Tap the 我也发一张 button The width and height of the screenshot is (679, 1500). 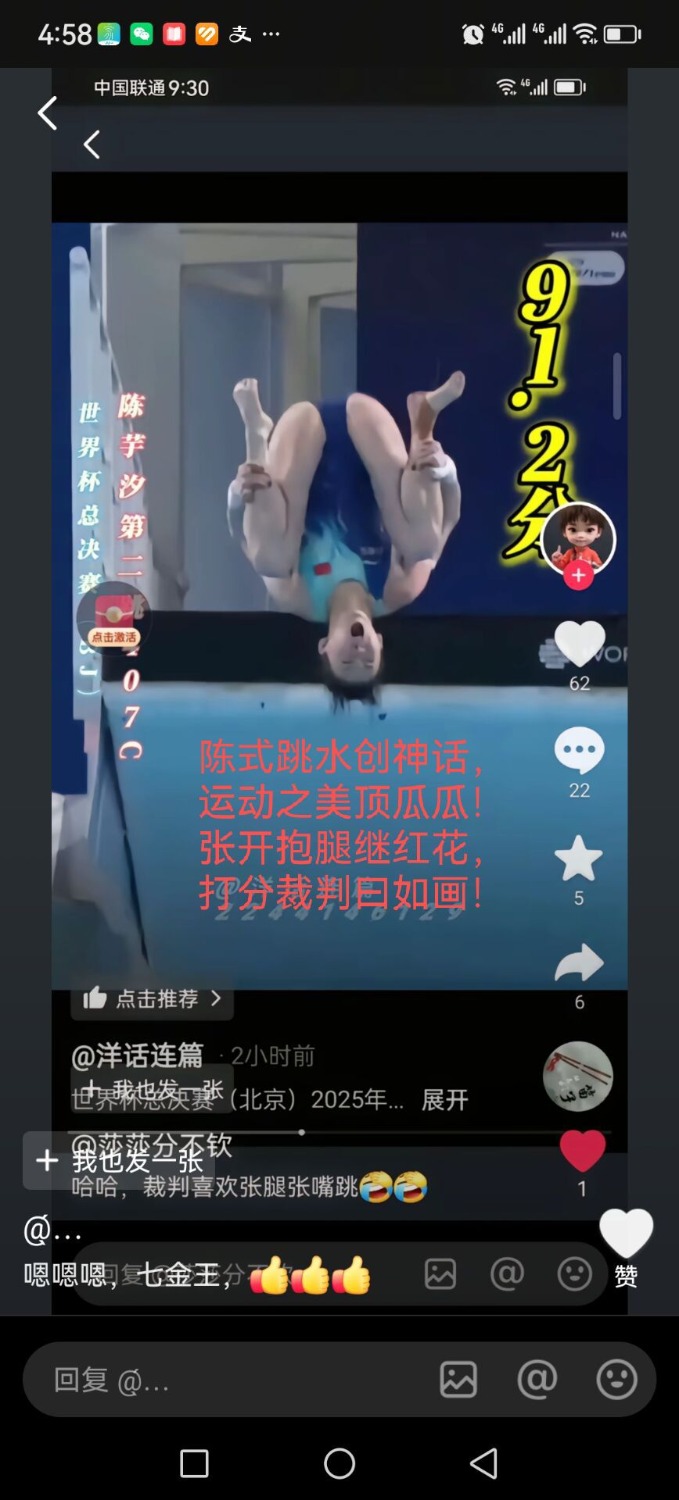pos(118,1160)
